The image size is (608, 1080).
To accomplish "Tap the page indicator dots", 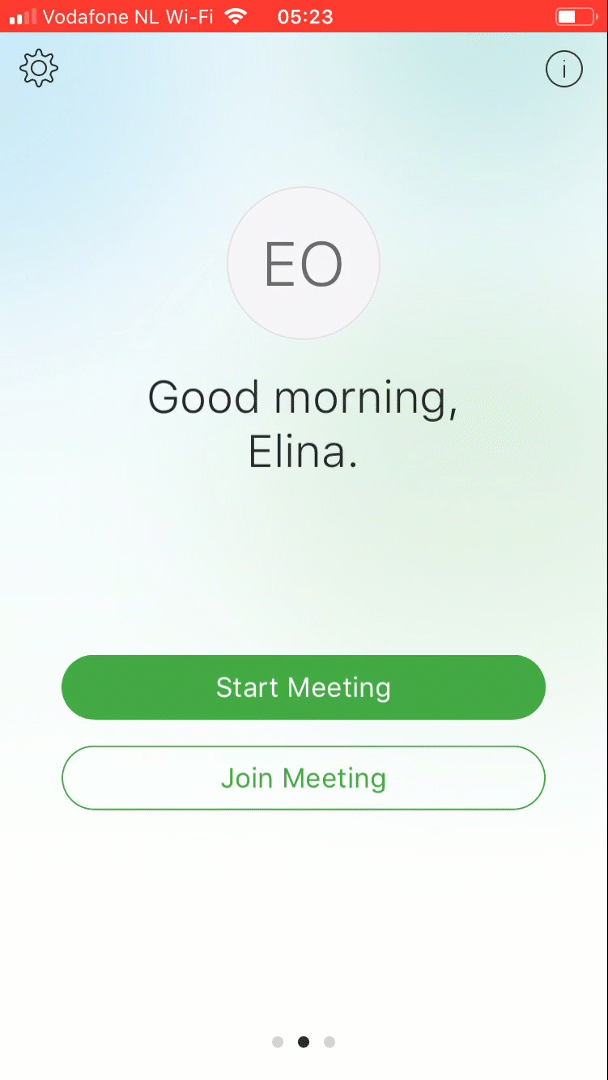I will coord(304,1042).
